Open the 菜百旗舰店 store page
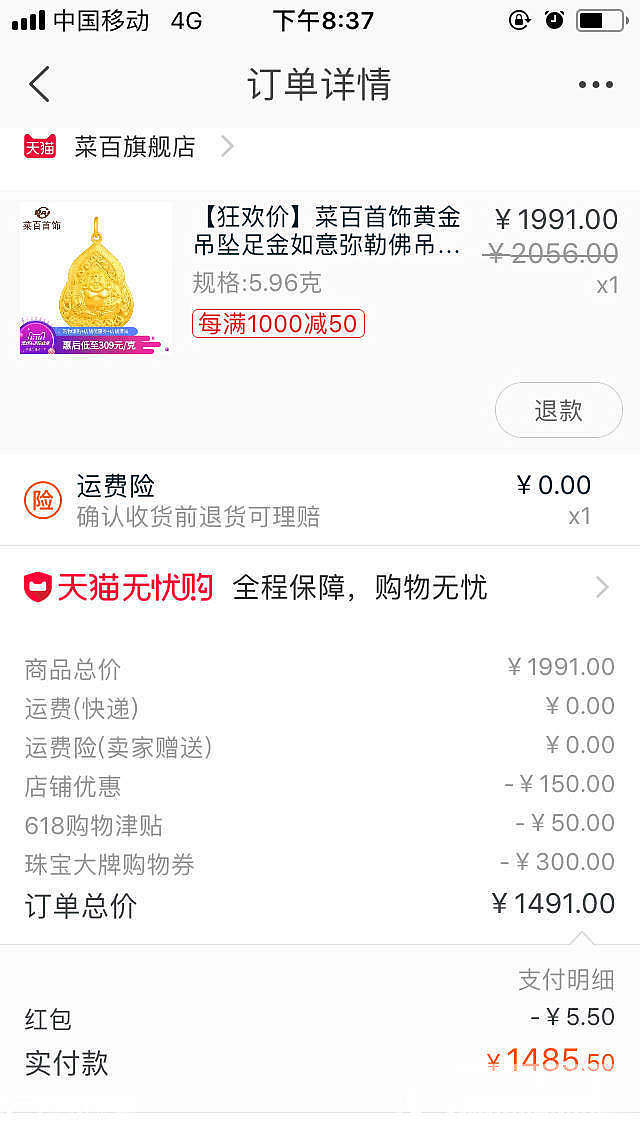The width and height of the screenshot is (640, 1136). click(x=135, y=147)
